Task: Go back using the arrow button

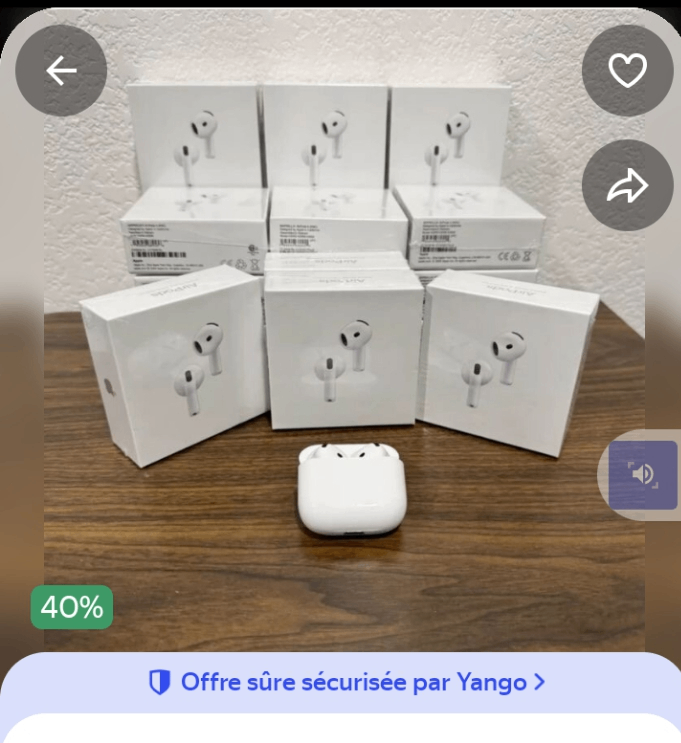Action: pyautogui.click(x=61, y=71)
